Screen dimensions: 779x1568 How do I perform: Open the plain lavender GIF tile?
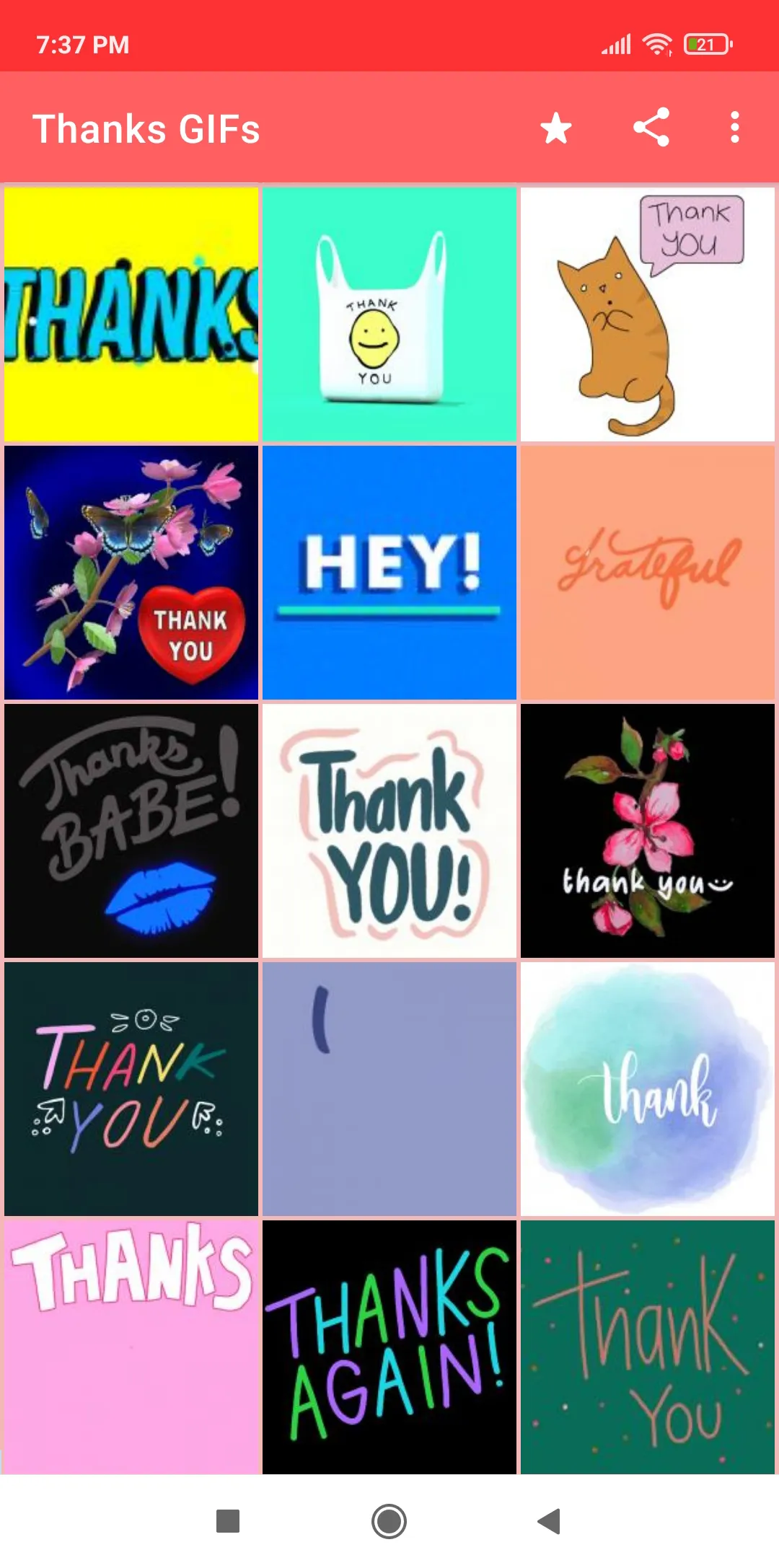389,1089
